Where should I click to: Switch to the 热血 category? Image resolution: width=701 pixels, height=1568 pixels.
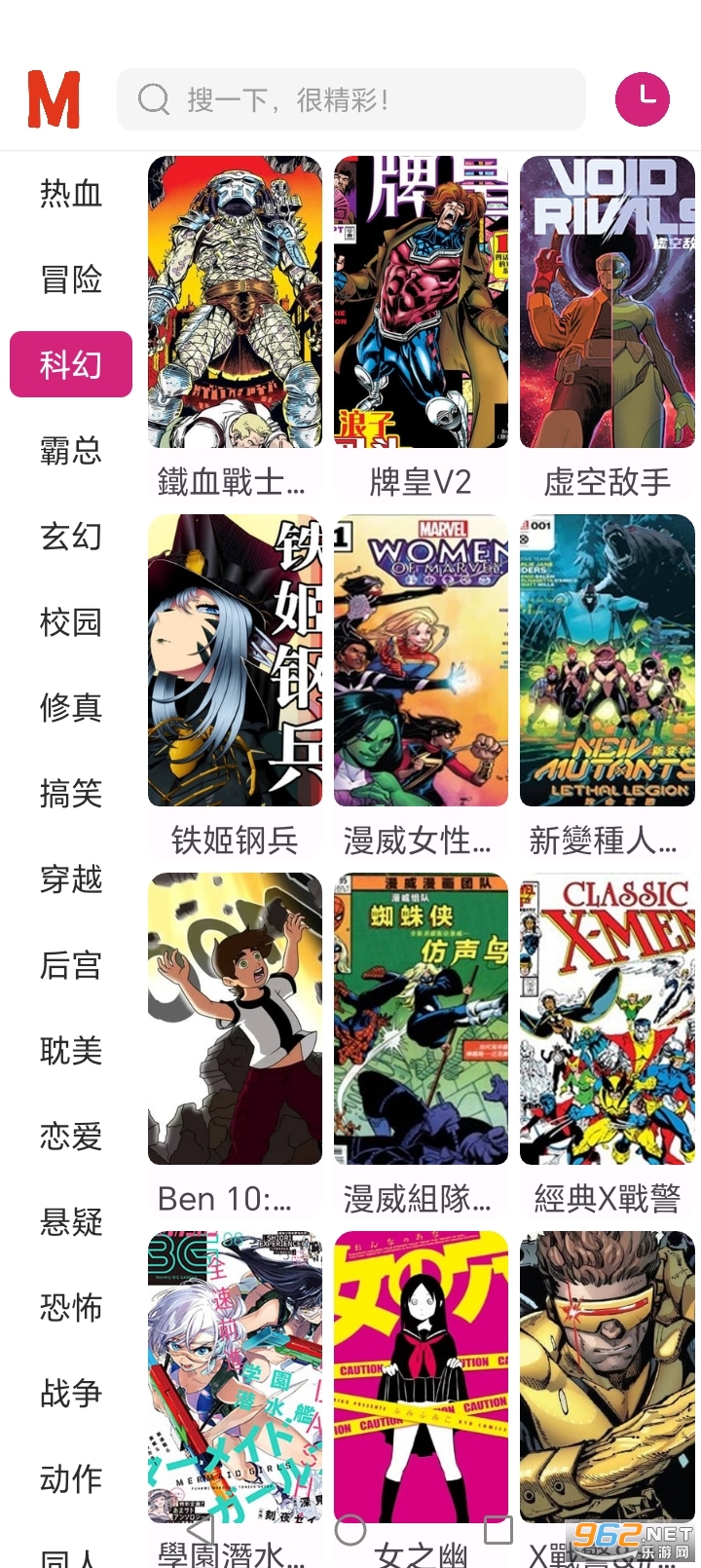(70, 193)
